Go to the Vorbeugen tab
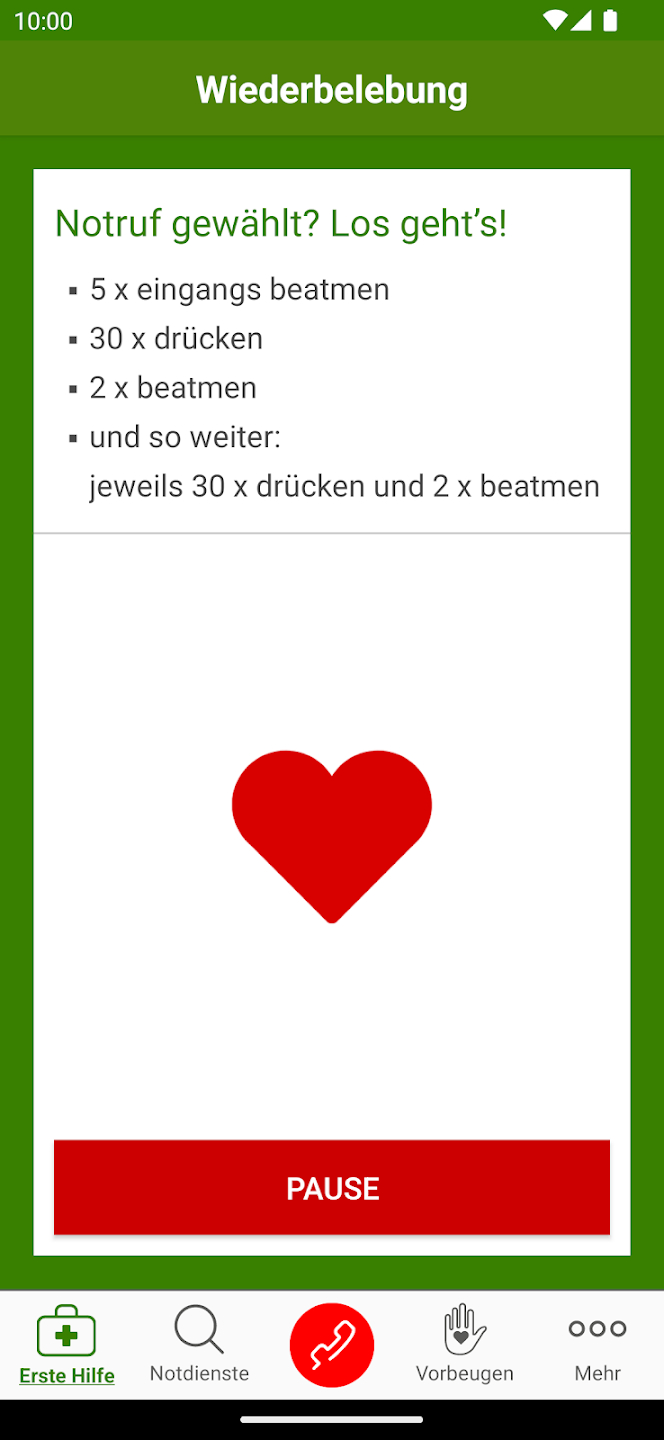Image resolution: width=664 pixels, height=1440 pixels. coord(465,1345)
